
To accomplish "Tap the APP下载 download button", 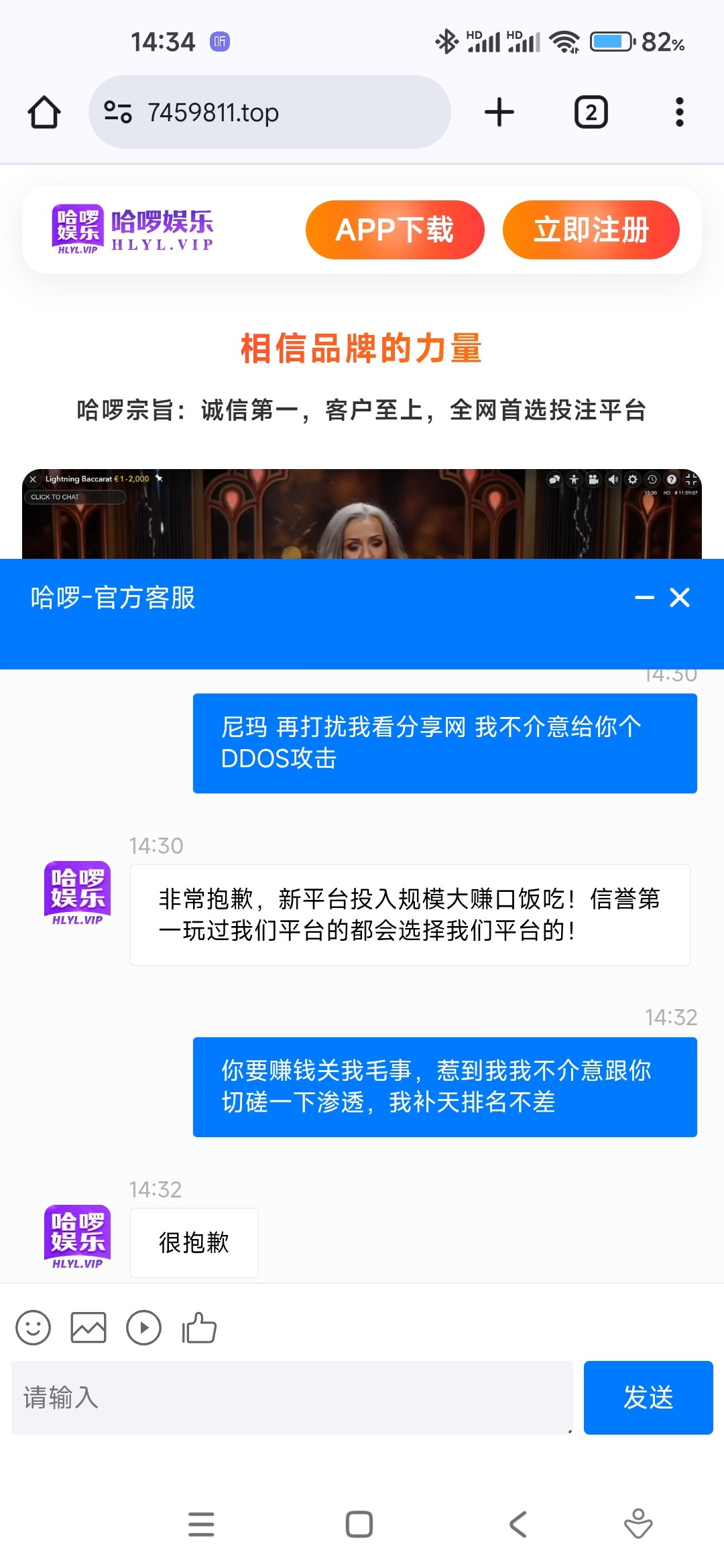I will pyautogui.click(x=395, y=230).
